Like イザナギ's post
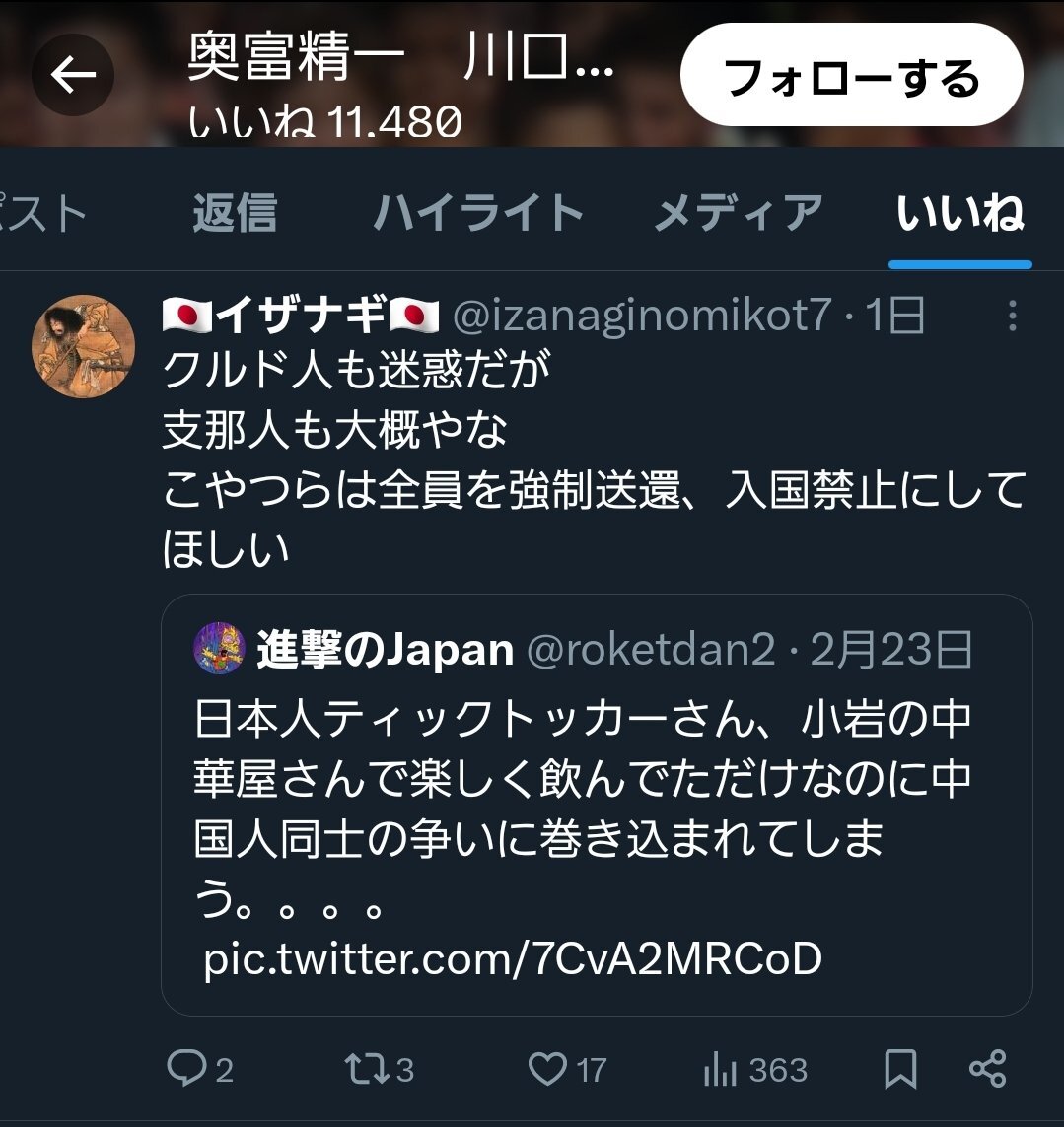 pos(567,1070)
